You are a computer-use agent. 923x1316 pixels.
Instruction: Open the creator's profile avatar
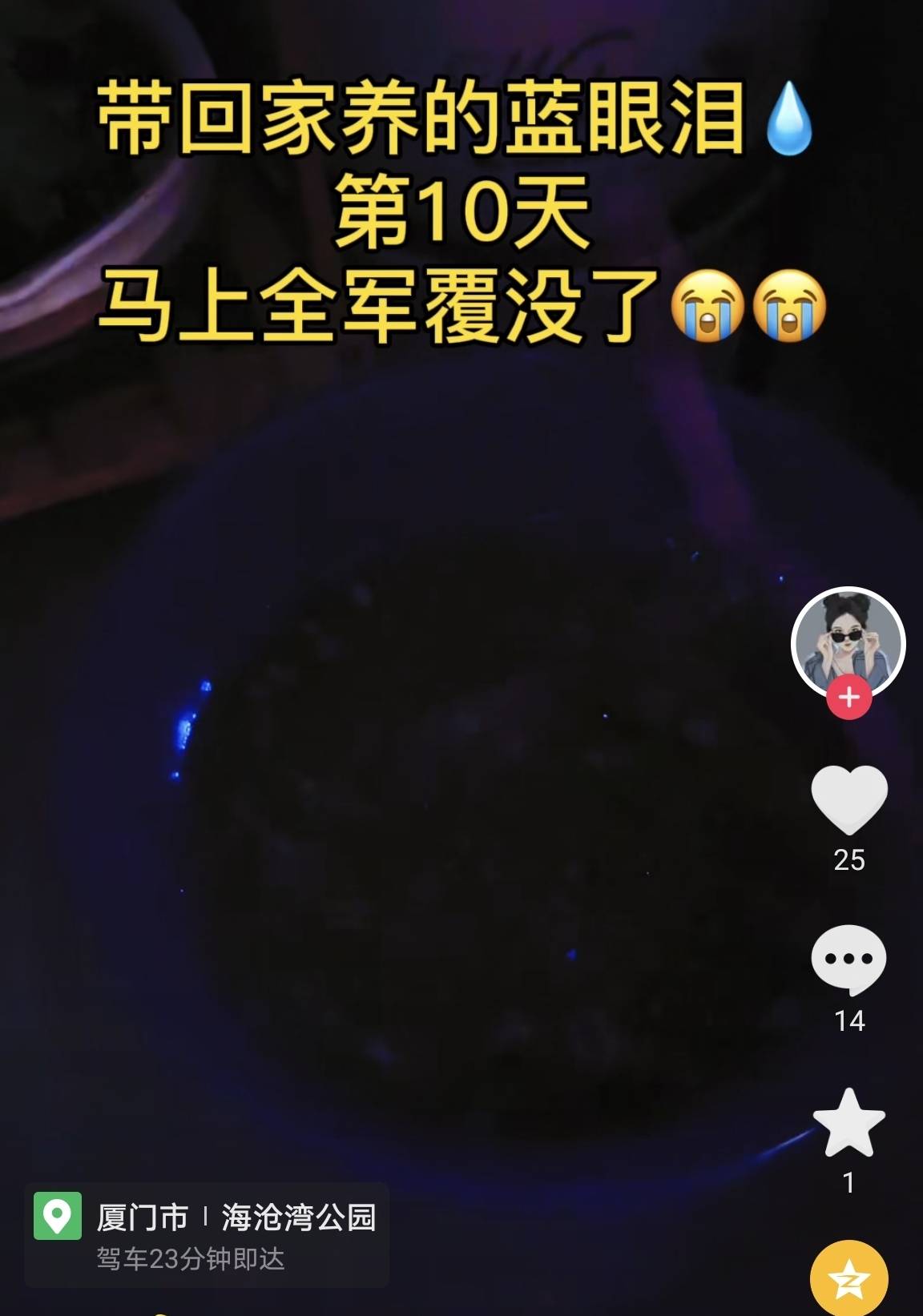(848, 641)
